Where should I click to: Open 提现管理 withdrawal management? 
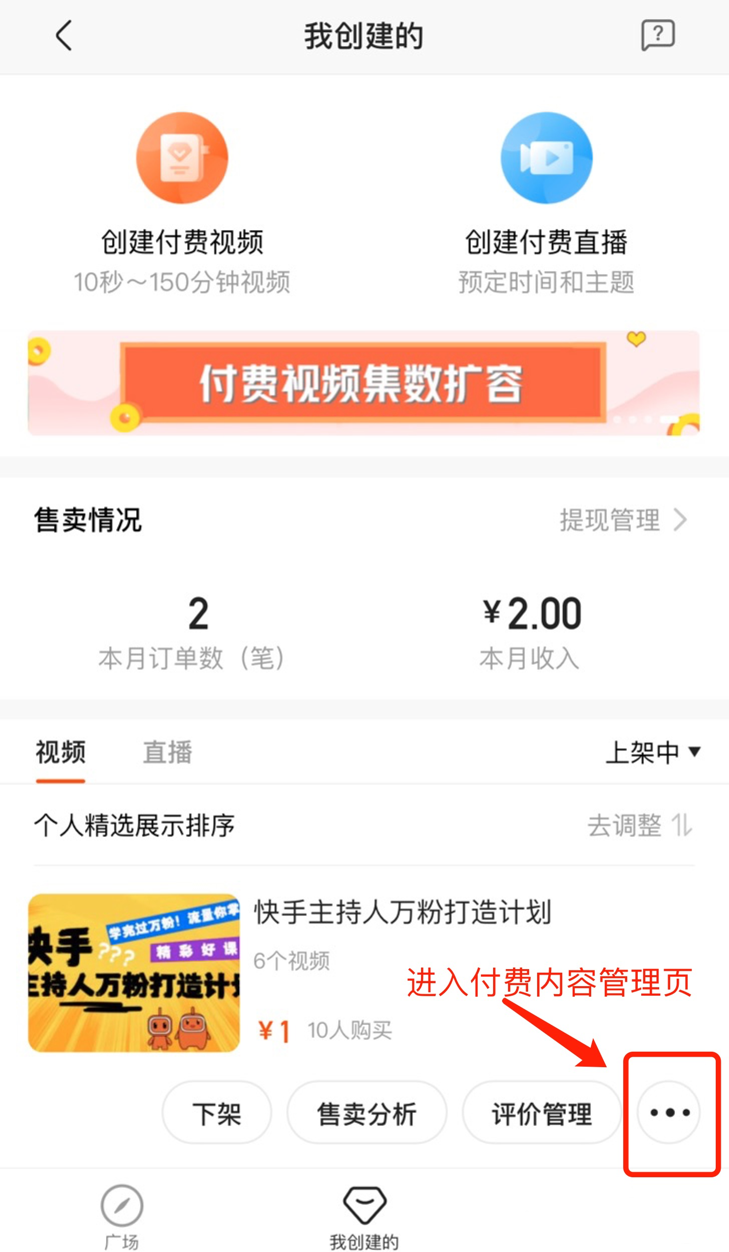[623, 520]
